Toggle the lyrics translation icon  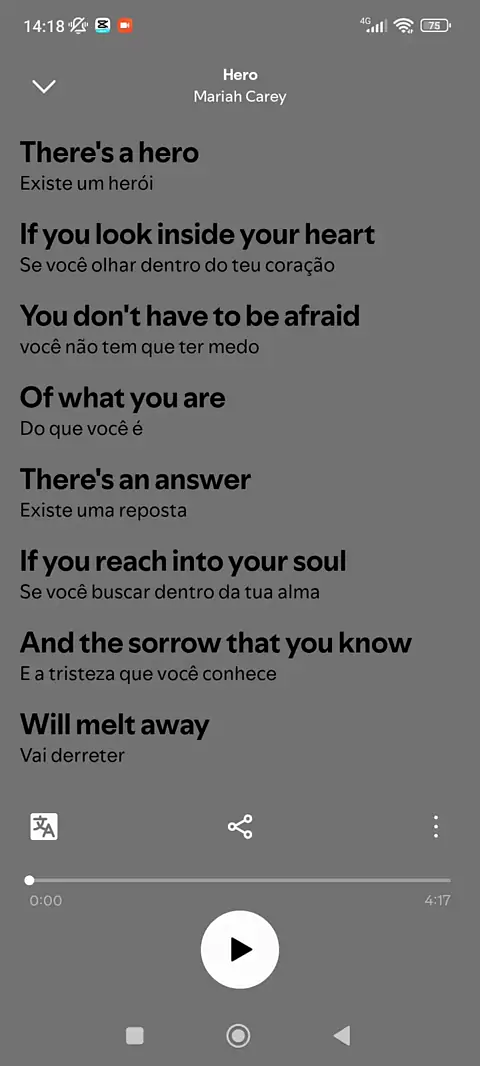[44, 827]
